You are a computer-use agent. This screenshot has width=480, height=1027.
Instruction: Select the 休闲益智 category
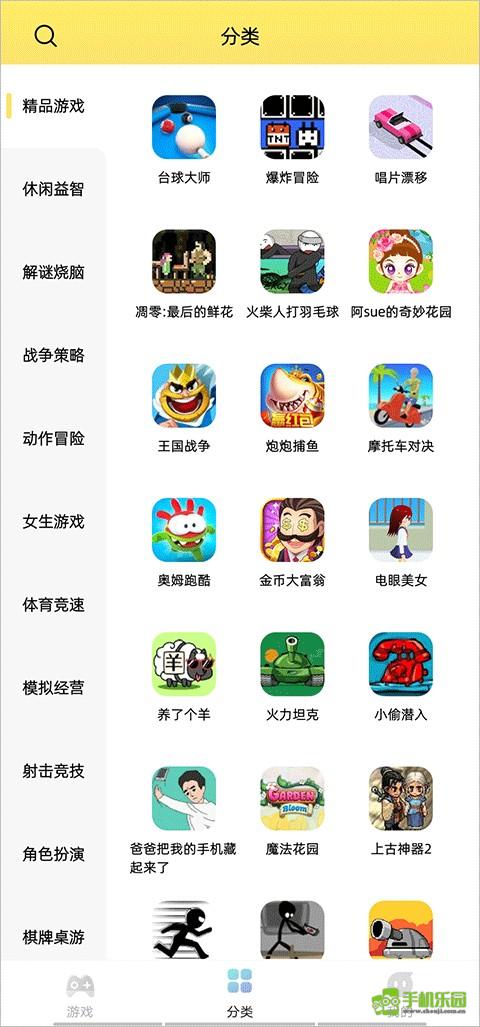[53, 189]
